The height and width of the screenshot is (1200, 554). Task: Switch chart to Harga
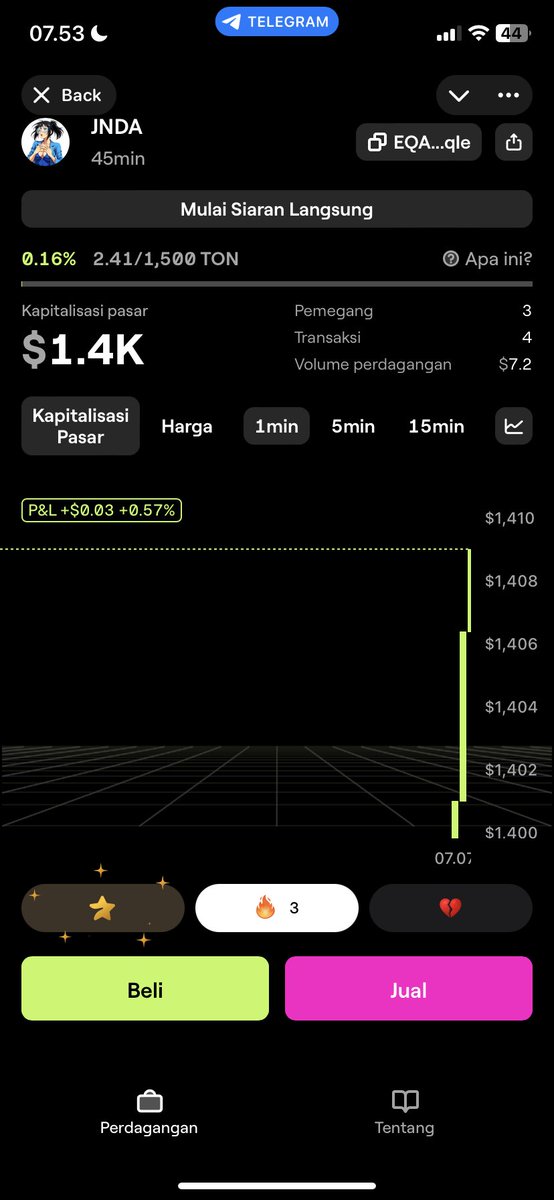point(187,427)
